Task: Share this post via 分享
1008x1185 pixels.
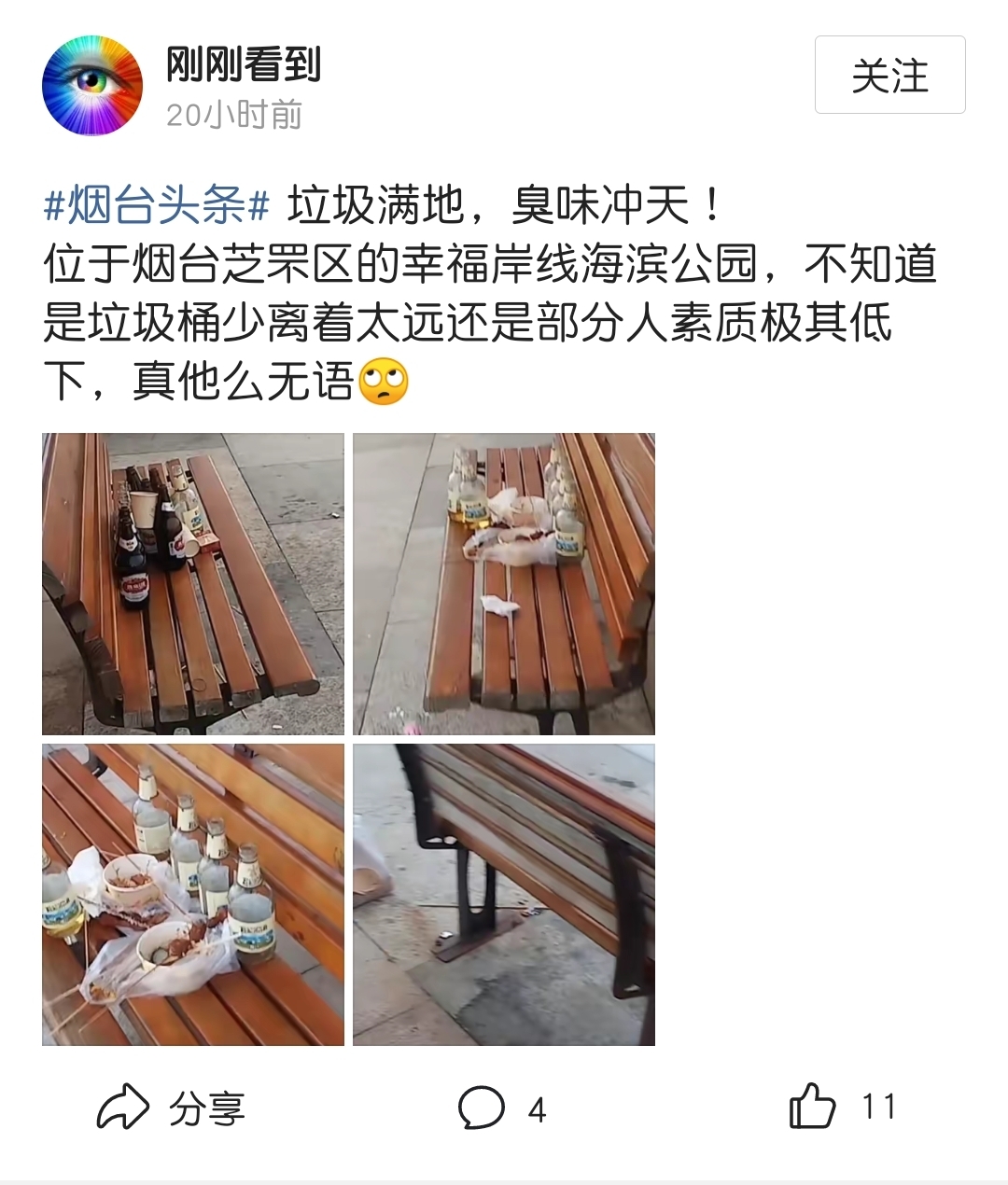Action: [171, 1108]
